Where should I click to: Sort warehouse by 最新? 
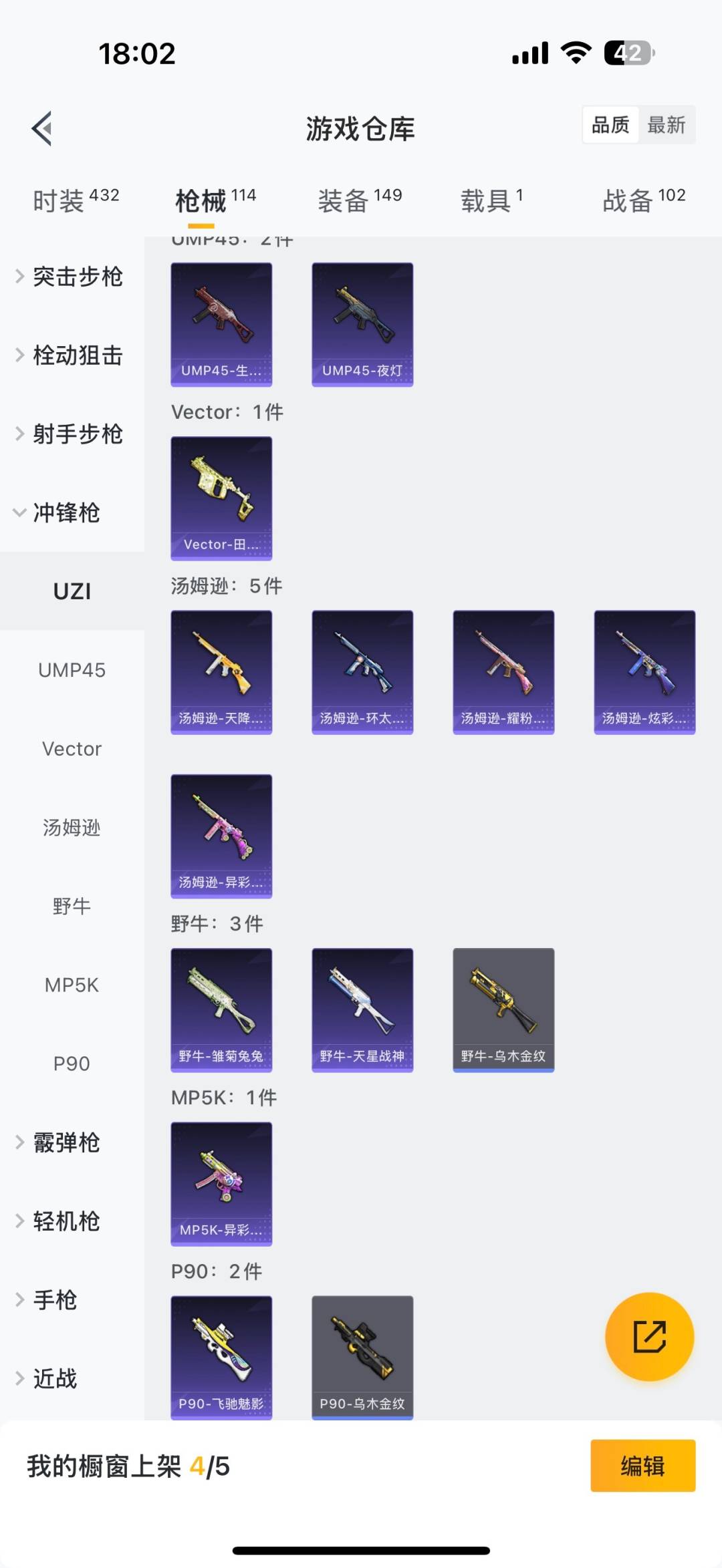(x=666, y=125)
